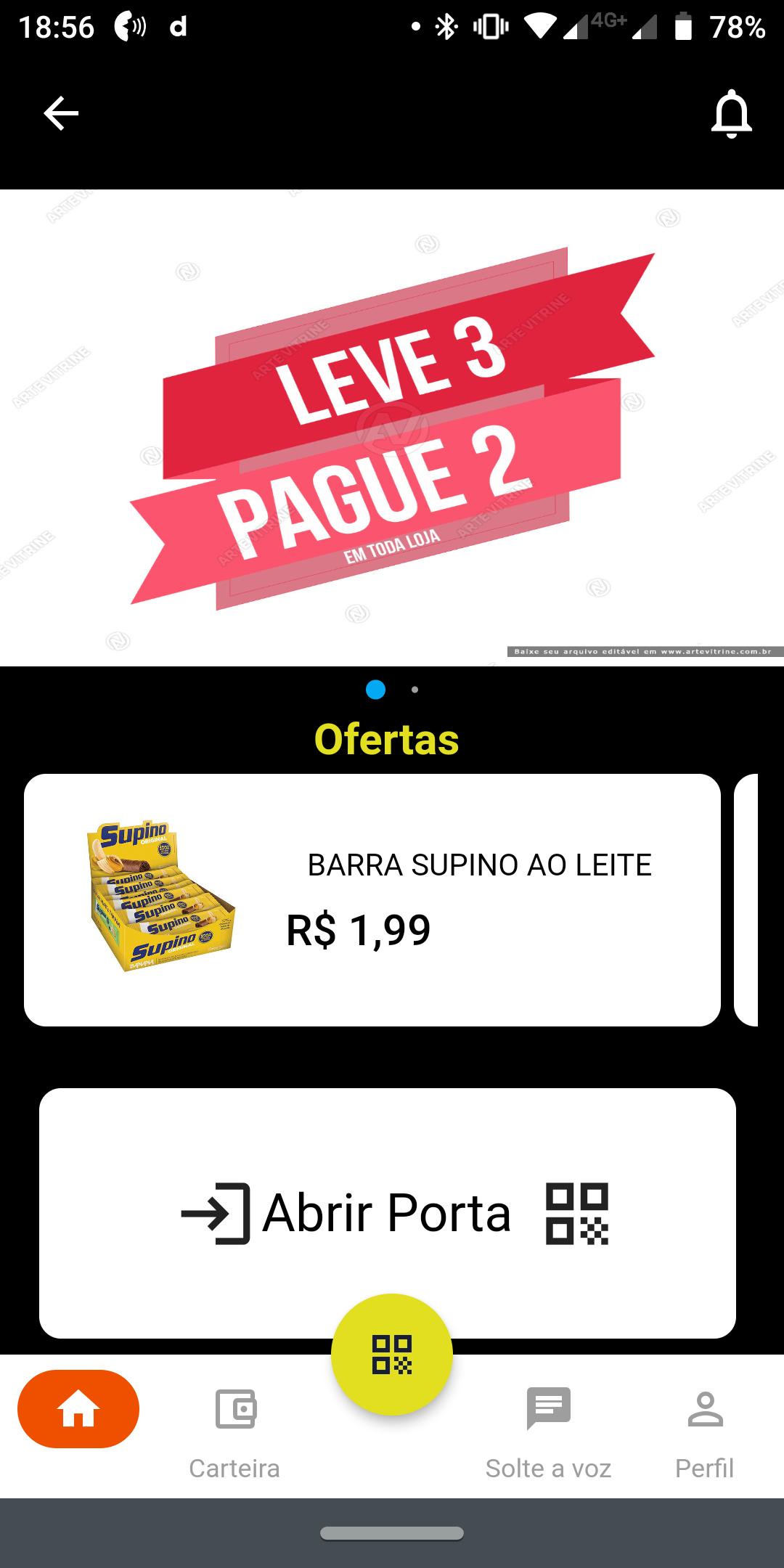
Task: Tap the yellow QR scan button
Action: tap(392, 1355)
